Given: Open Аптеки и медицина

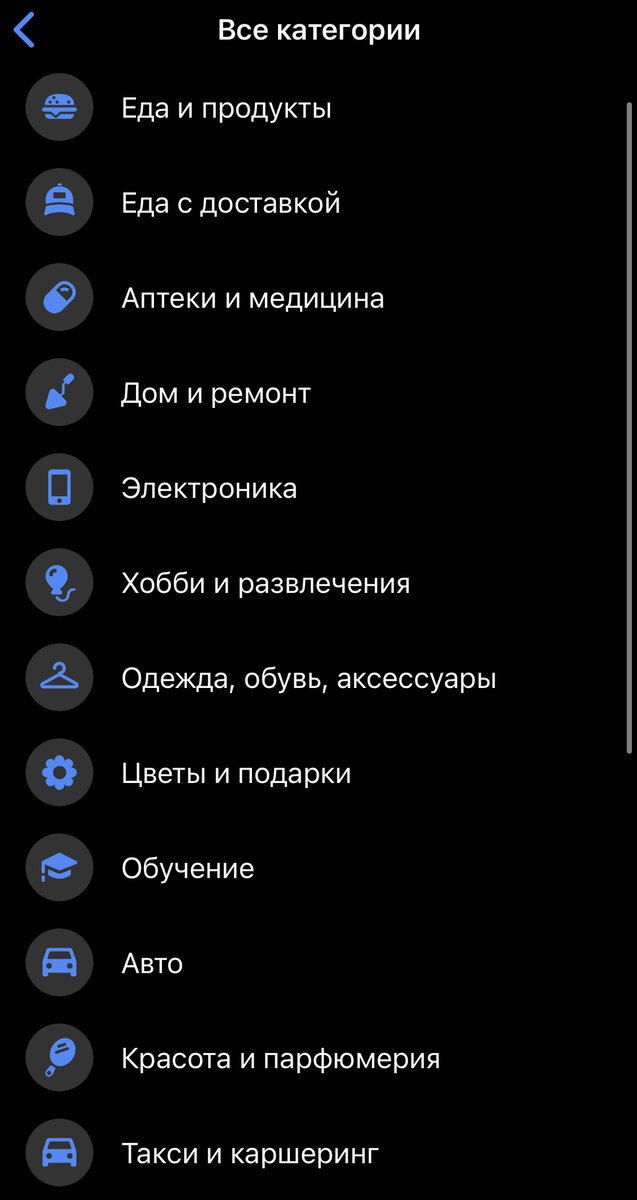Looking at the screenshot, I should pyautogui.click(x=252, y=298).
